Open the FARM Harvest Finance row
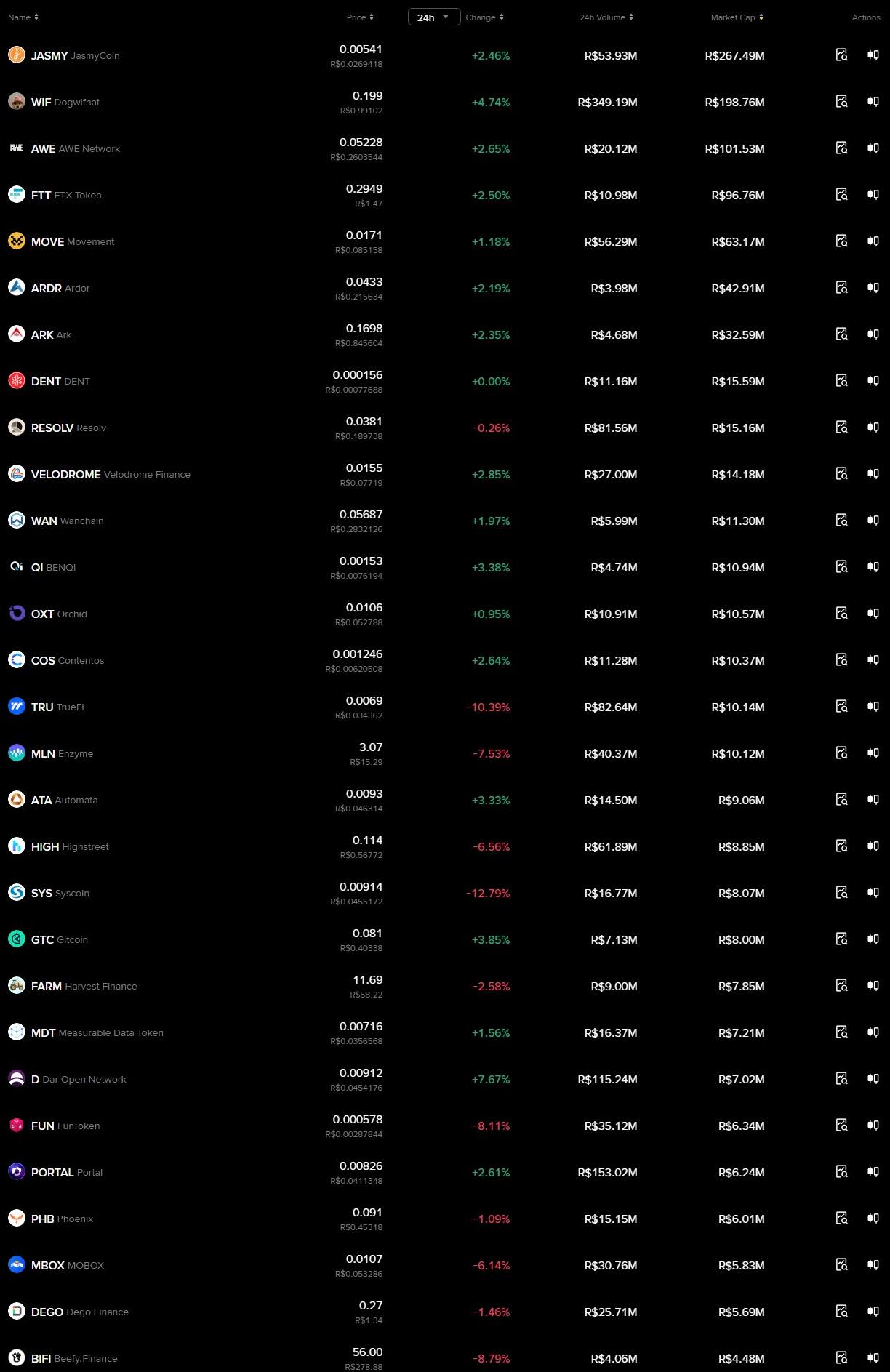The image size is (890, 1372). coord(84,986)
